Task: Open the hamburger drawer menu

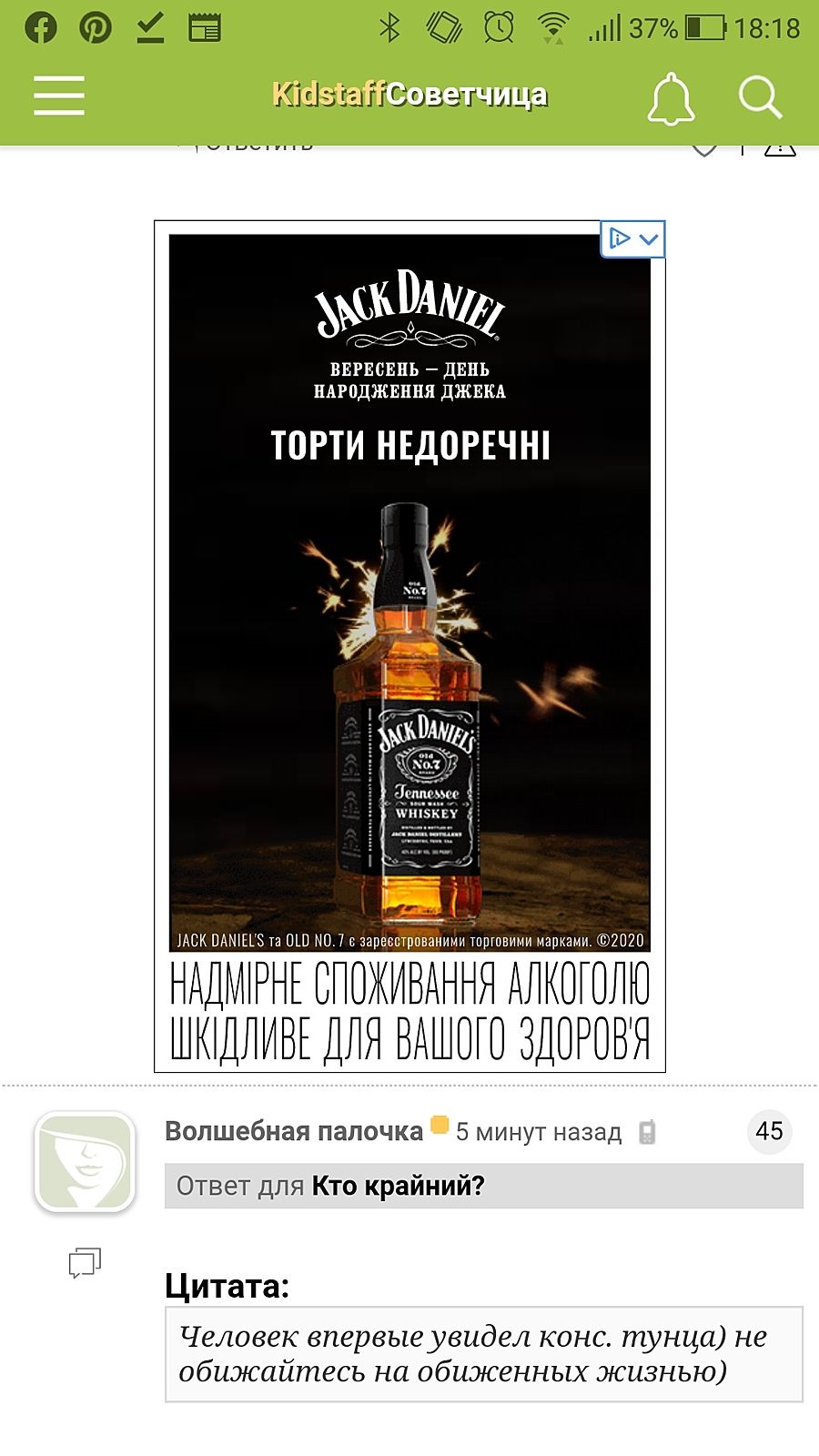Action: coord(59,96)
